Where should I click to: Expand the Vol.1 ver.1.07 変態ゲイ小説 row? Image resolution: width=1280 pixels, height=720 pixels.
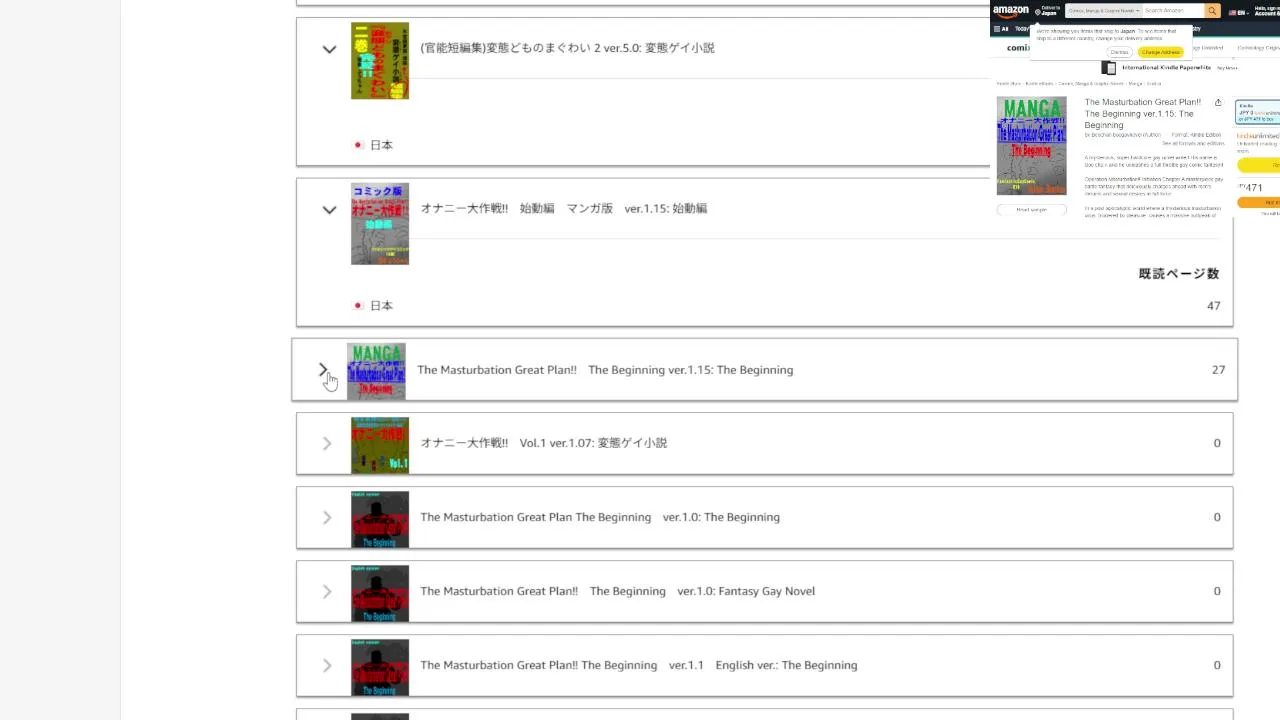327,443
